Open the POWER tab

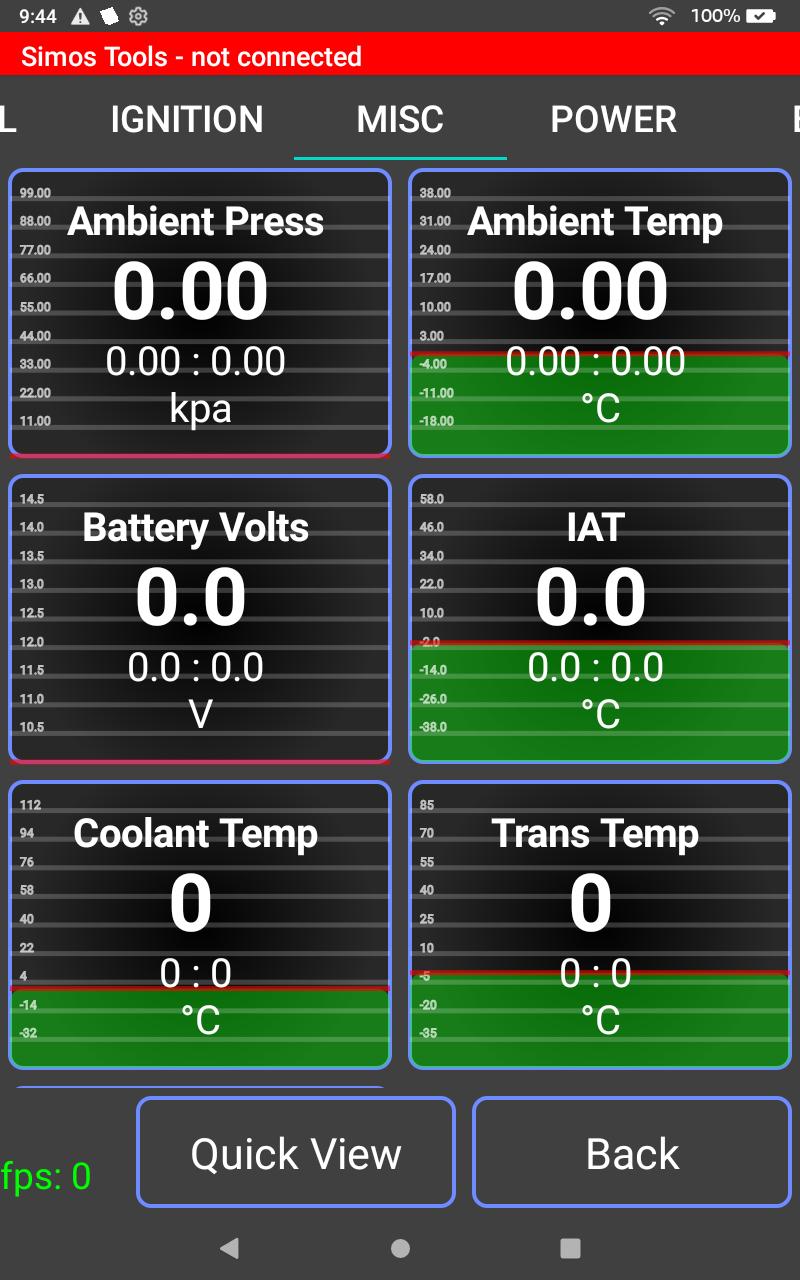coord(614,119)
